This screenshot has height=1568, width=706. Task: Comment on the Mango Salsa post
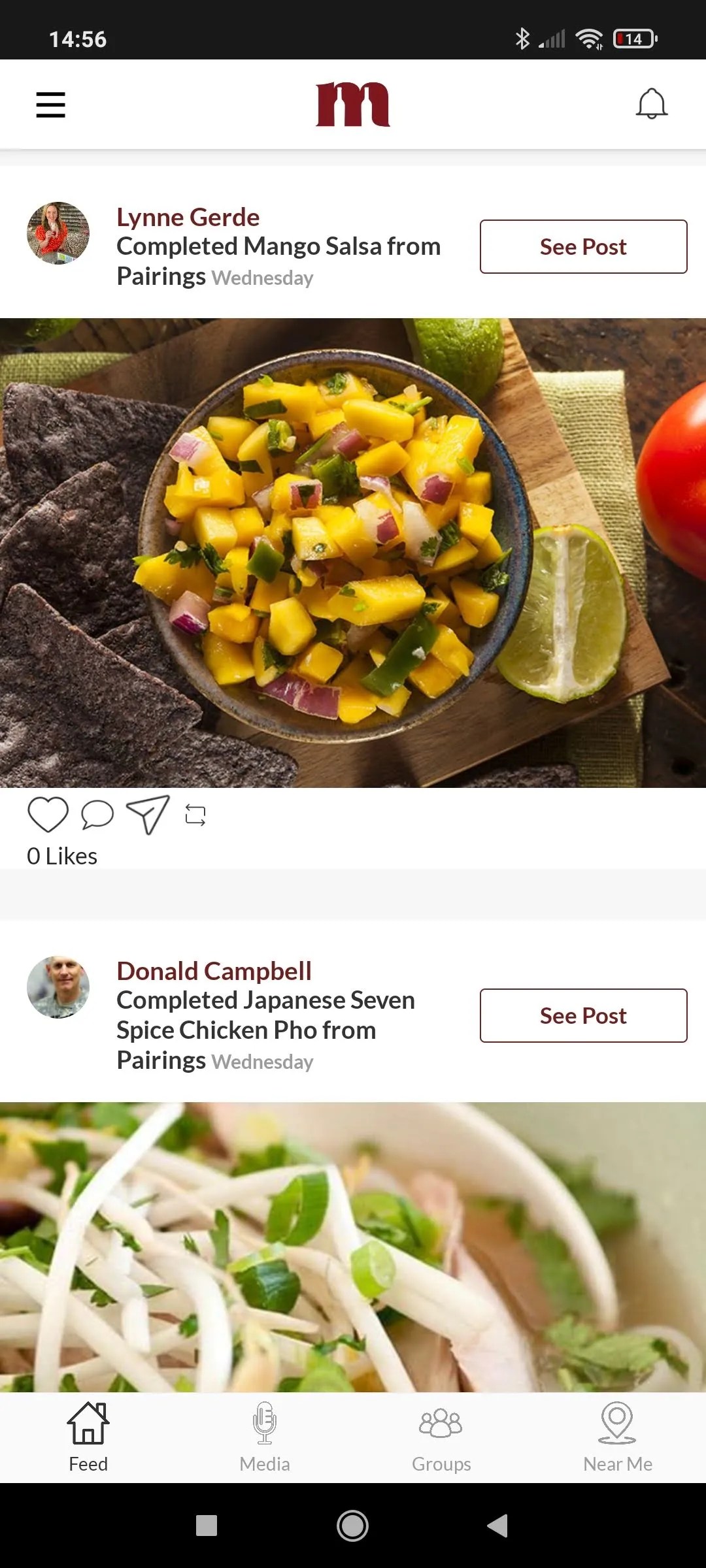point(97,814)
